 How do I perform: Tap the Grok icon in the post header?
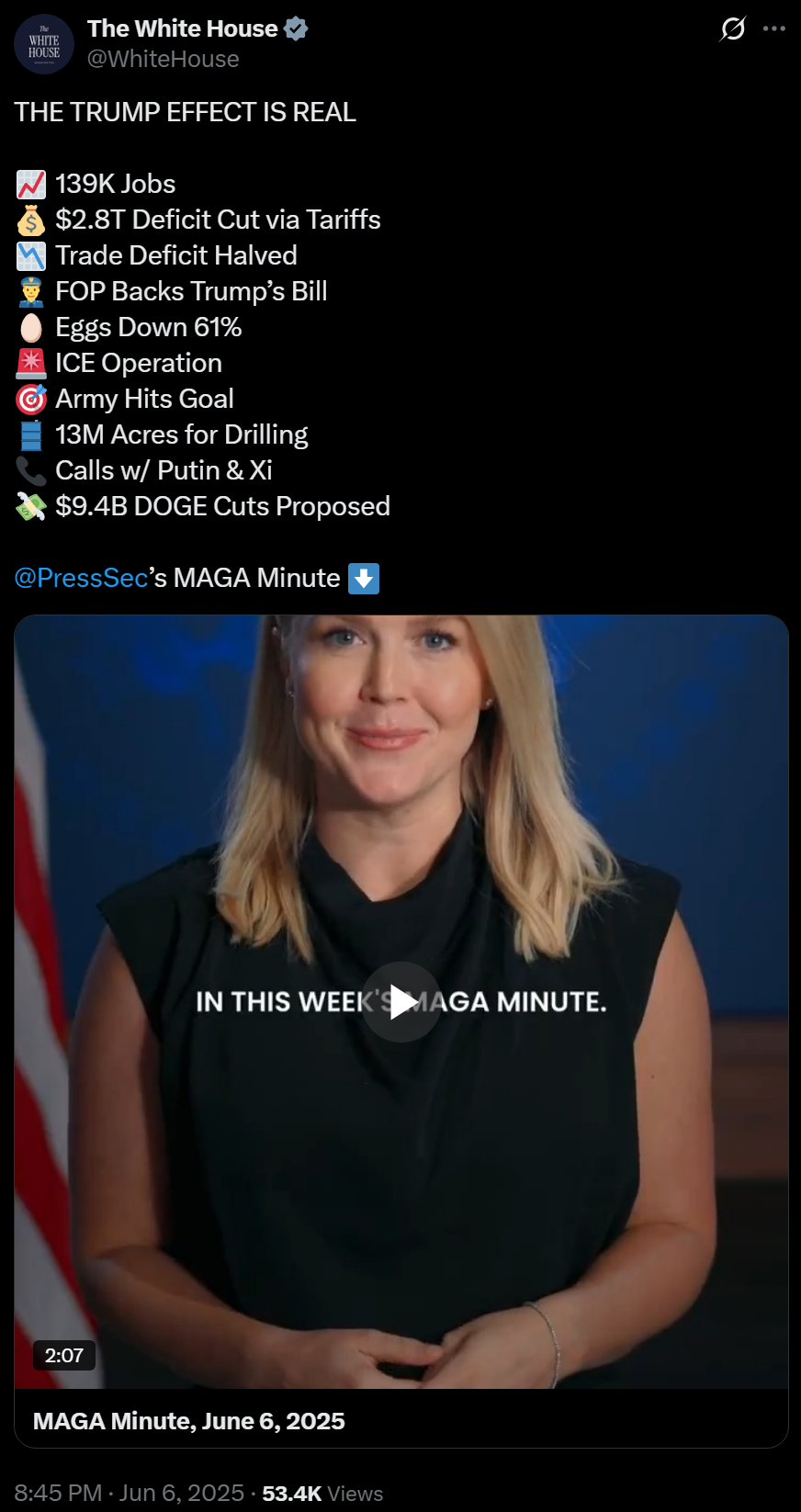(x=732, y=28)
